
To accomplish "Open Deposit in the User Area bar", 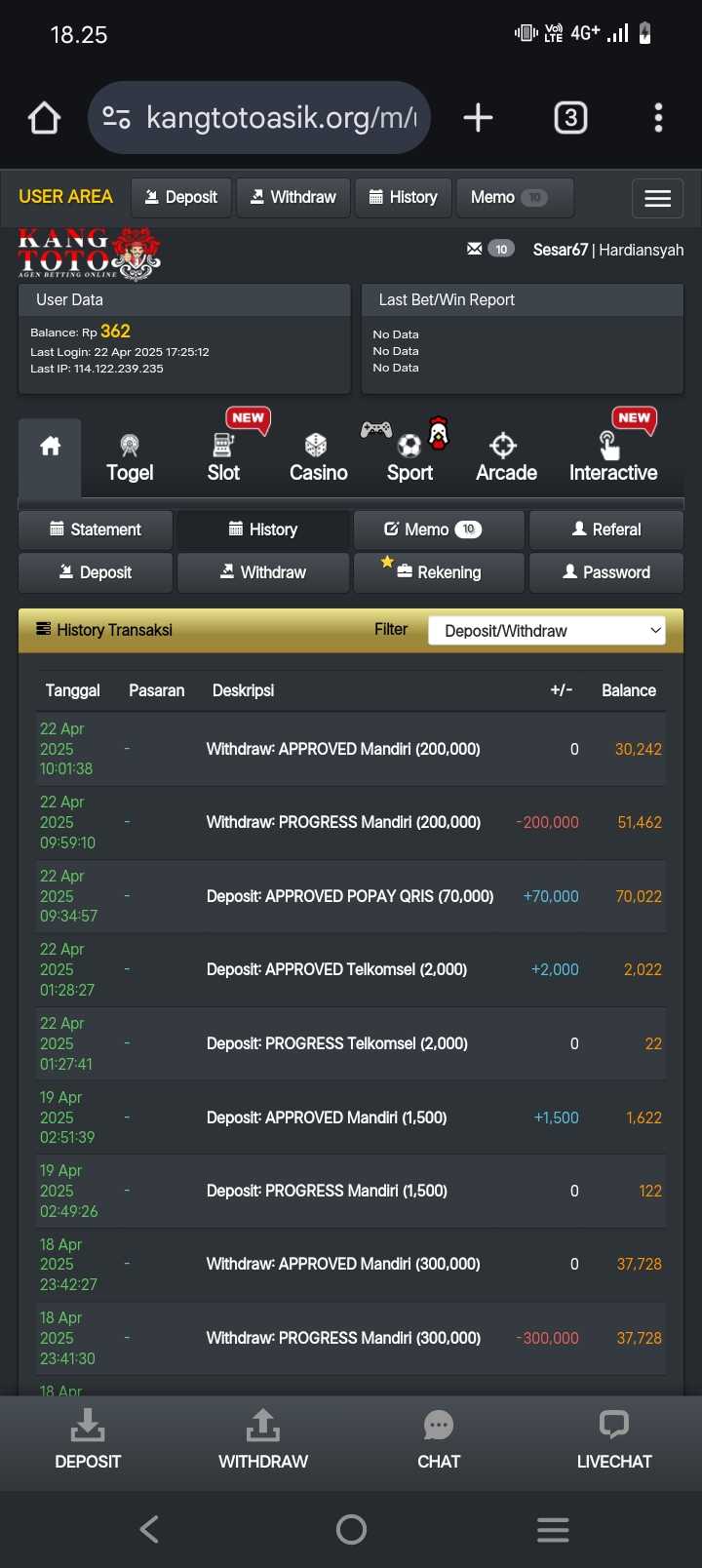I will (x=181, y=197).
